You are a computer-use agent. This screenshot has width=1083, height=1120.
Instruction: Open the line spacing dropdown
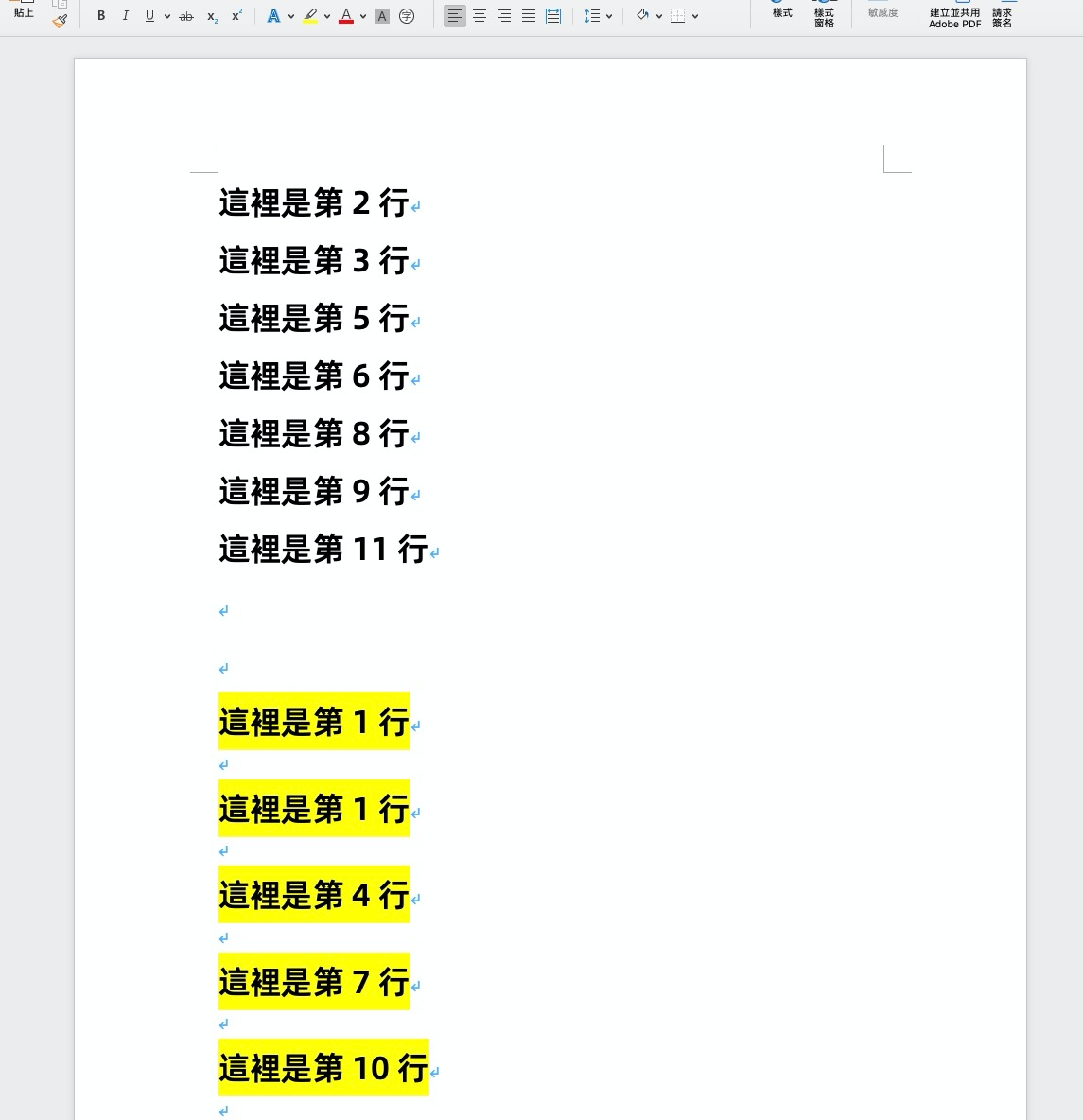(597, 16)
